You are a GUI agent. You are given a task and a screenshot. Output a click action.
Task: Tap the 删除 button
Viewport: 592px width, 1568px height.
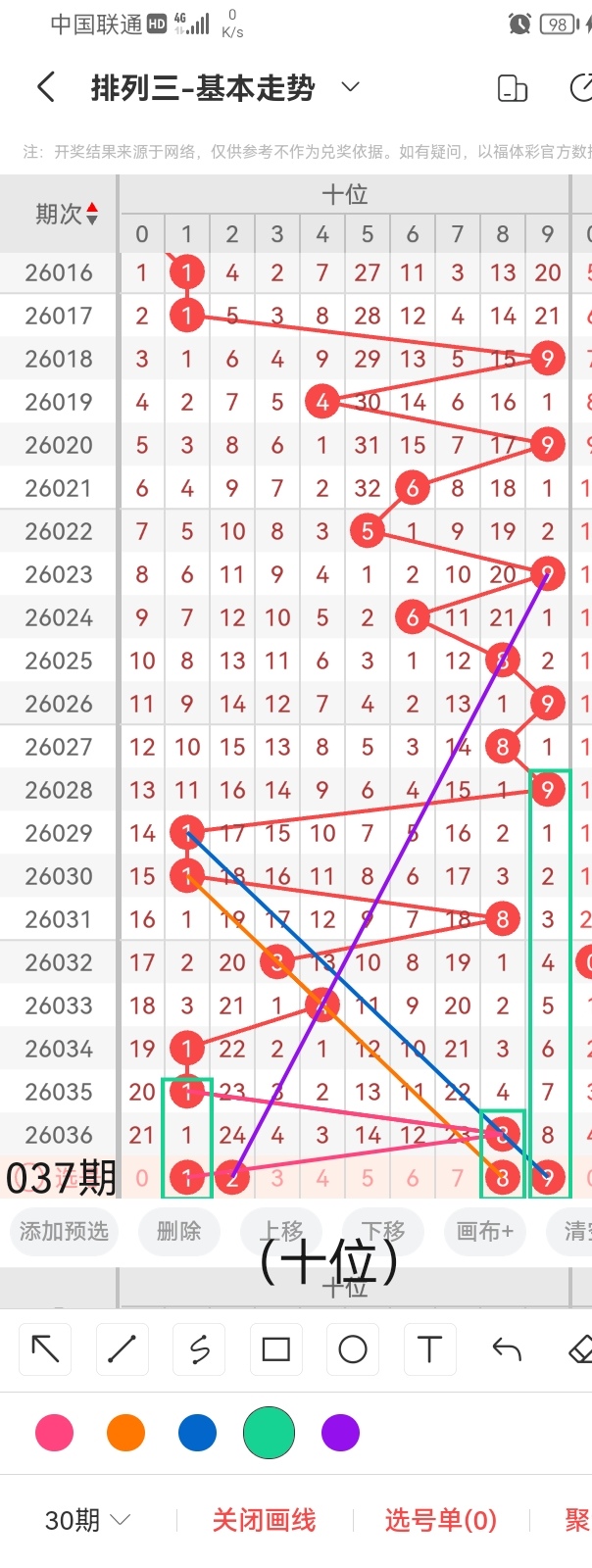(178, 1230)
